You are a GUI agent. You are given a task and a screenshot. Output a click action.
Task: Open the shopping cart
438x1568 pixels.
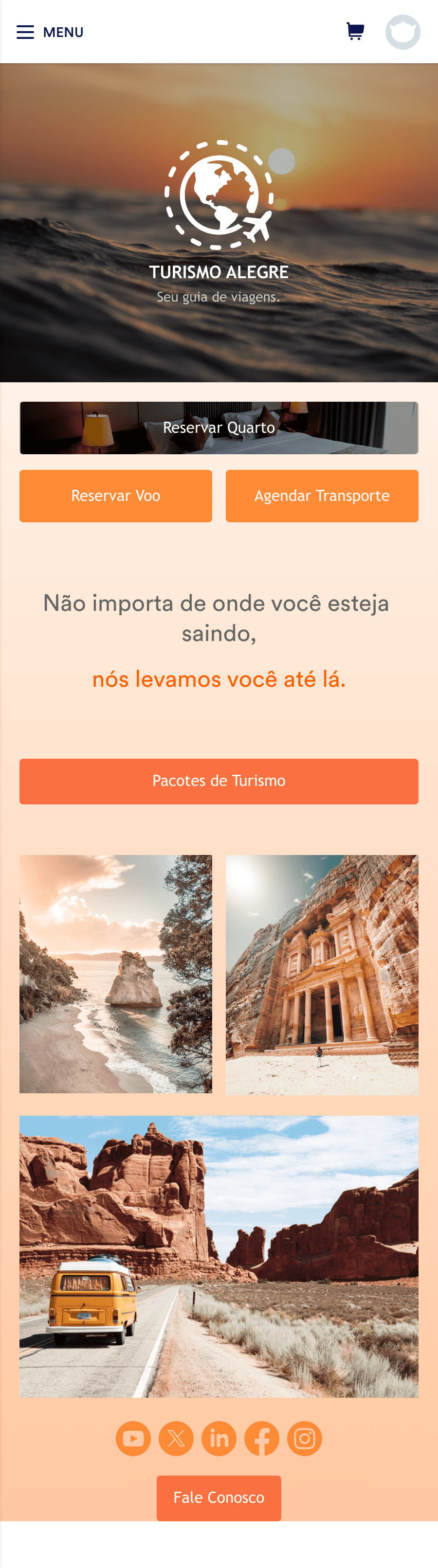355,32
